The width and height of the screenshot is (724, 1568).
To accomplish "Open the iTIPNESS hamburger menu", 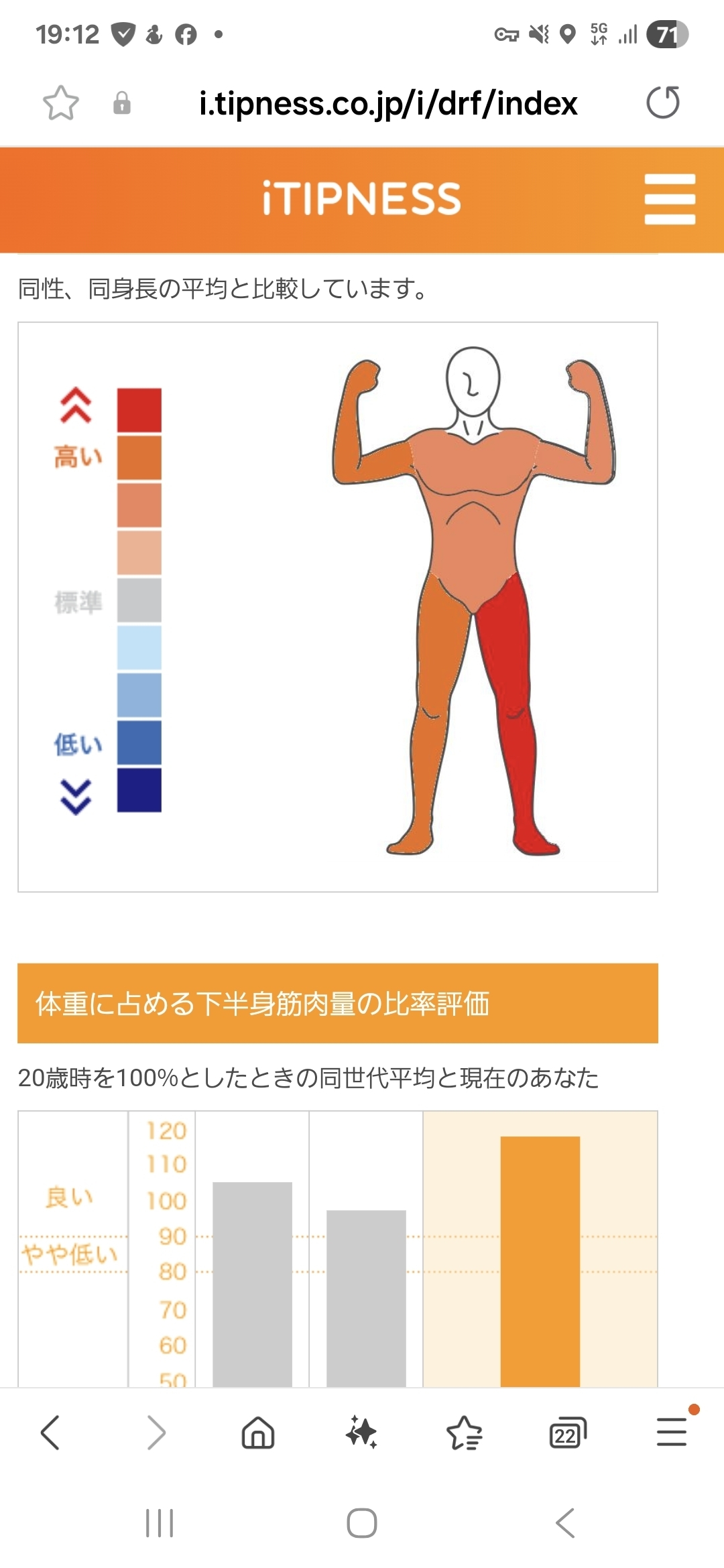I will (x=670, y=199).
